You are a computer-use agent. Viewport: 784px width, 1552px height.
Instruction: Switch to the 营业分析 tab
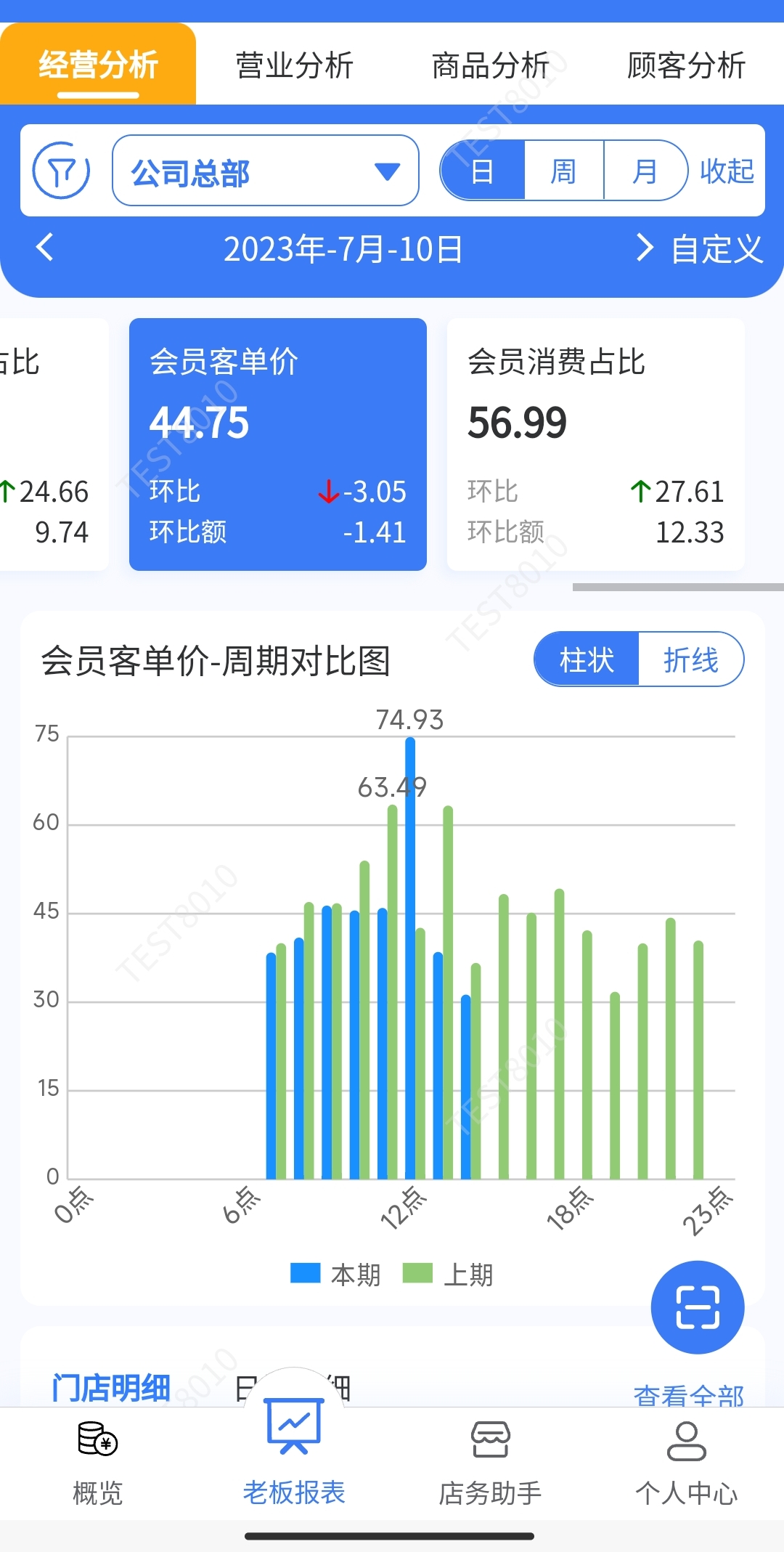point(294,65)
